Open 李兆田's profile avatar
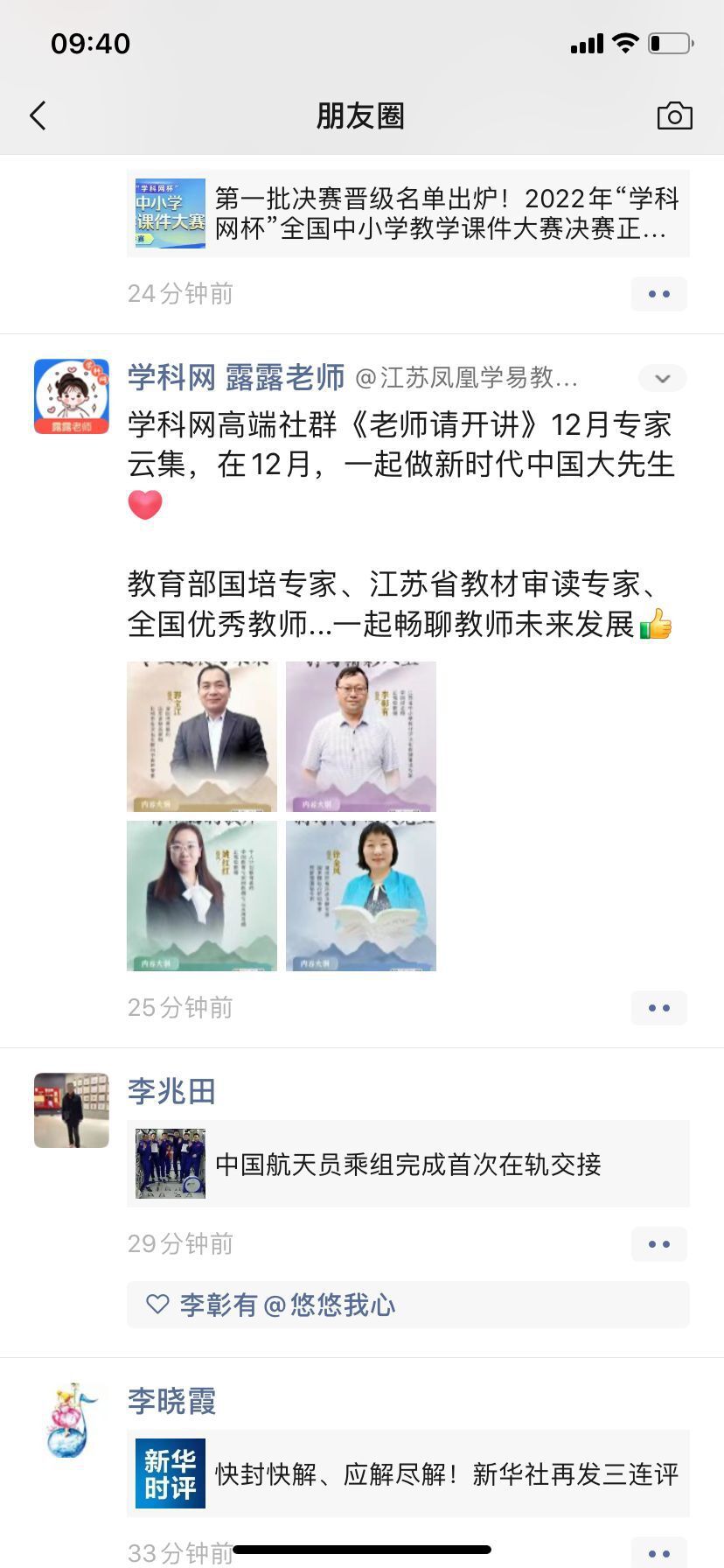This screenshot has width=724, height=1568. point(72,1110)
